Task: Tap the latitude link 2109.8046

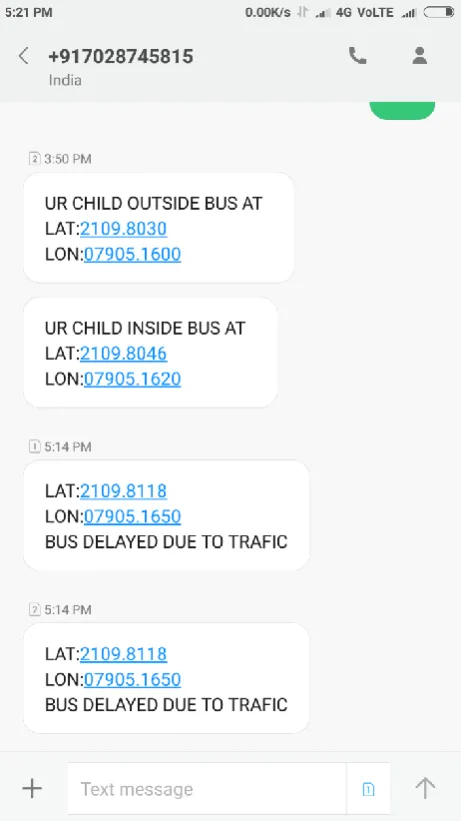Action: coord(123,354)
